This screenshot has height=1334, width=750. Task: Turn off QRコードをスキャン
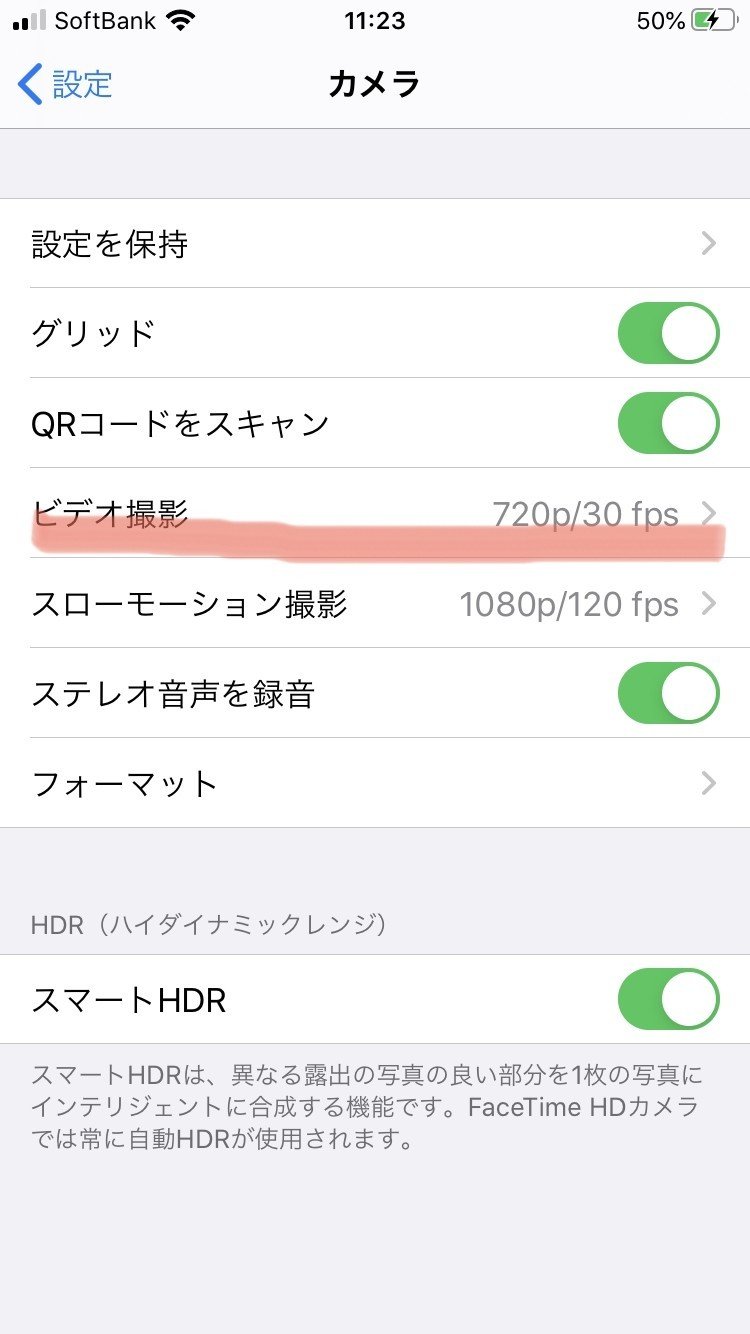[667, 423]
